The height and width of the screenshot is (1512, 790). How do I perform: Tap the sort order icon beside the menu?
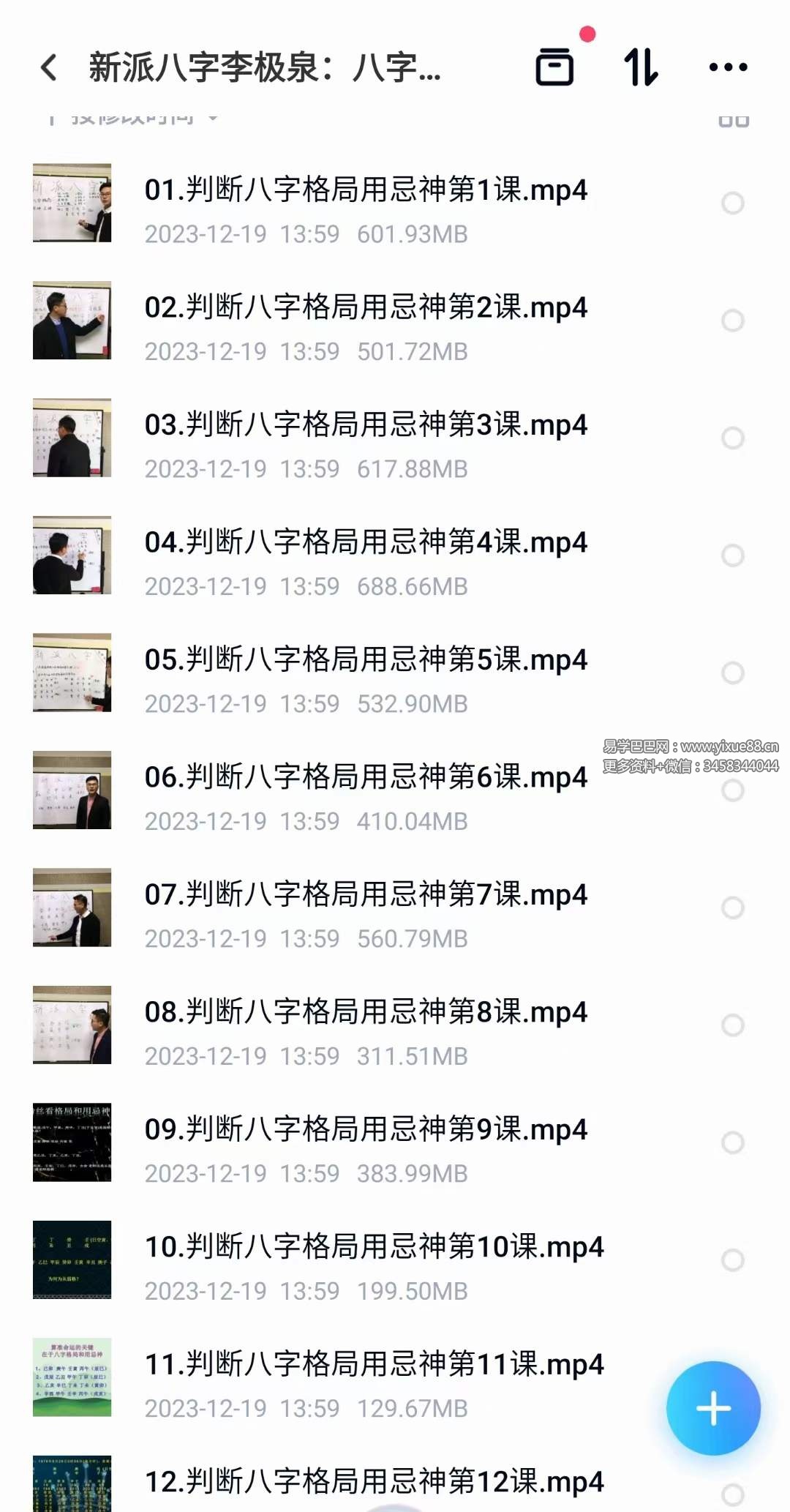(x=642, y=67)
